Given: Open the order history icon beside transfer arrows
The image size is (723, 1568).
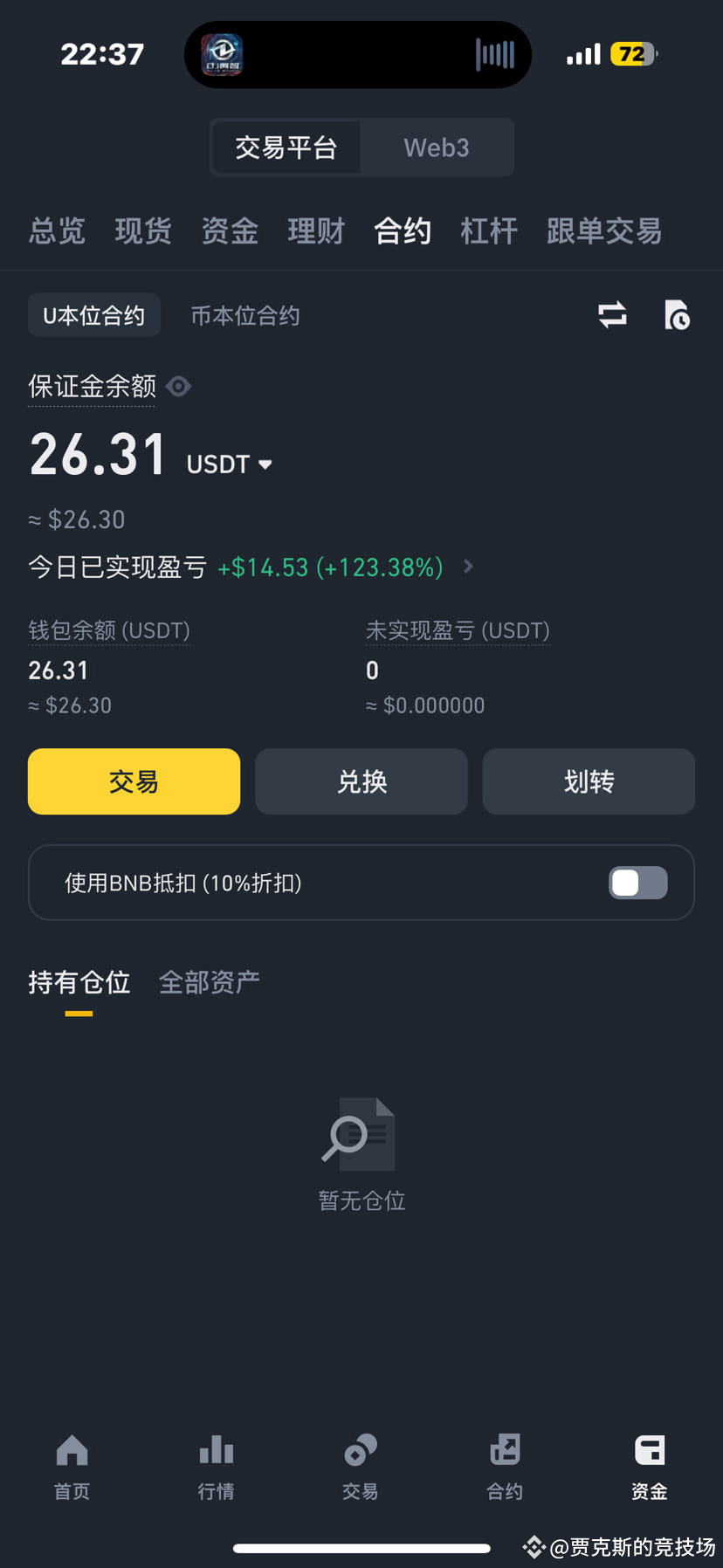Looking at the screenshot, I should pyautogui.click(x=677, y=315).
